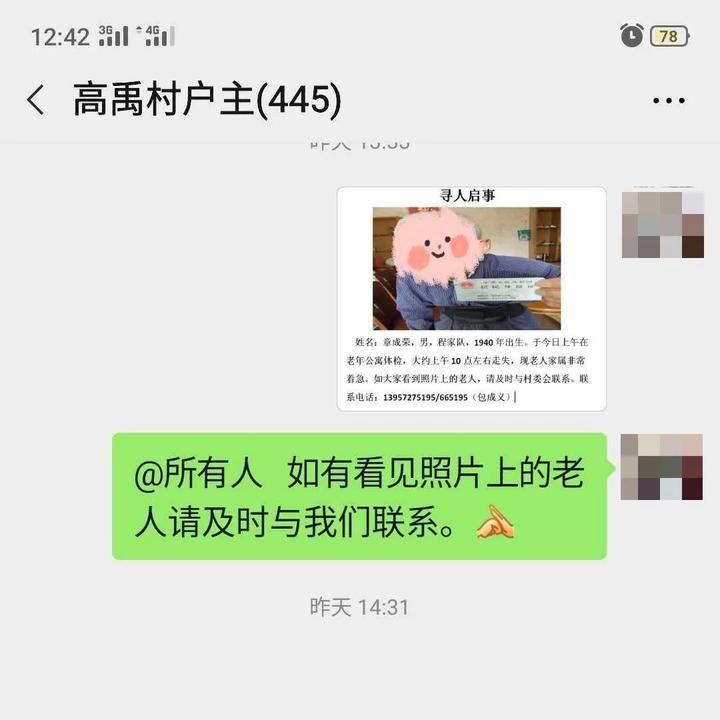Tap the avatar beside the @所有人 message
The image size is (720, 720).
662,467
